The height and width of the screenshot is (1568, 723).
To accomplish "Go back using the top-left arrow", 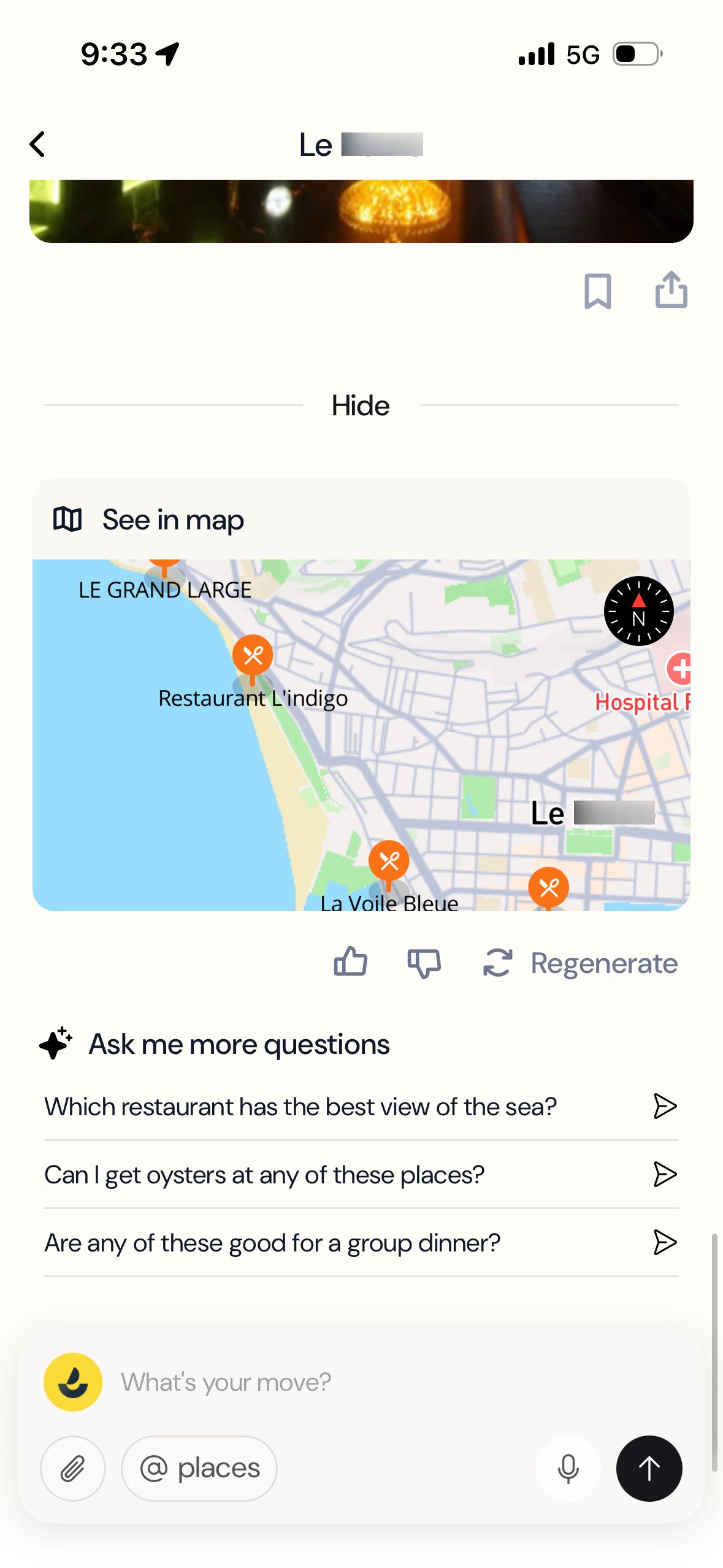I will click(x=38, y=145).
